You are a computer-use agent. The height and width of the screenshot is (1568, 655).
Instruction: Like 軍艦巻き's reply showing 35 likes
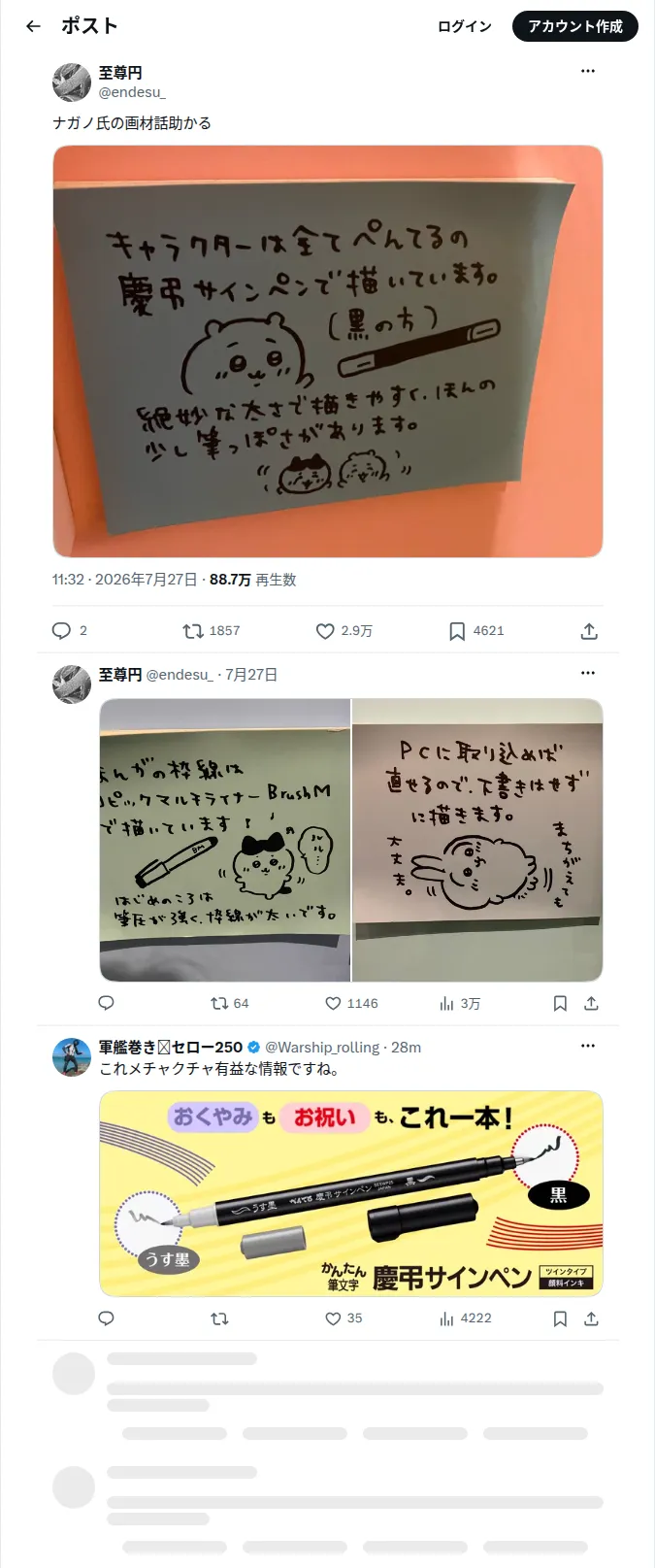click(x=344, y=1318)
